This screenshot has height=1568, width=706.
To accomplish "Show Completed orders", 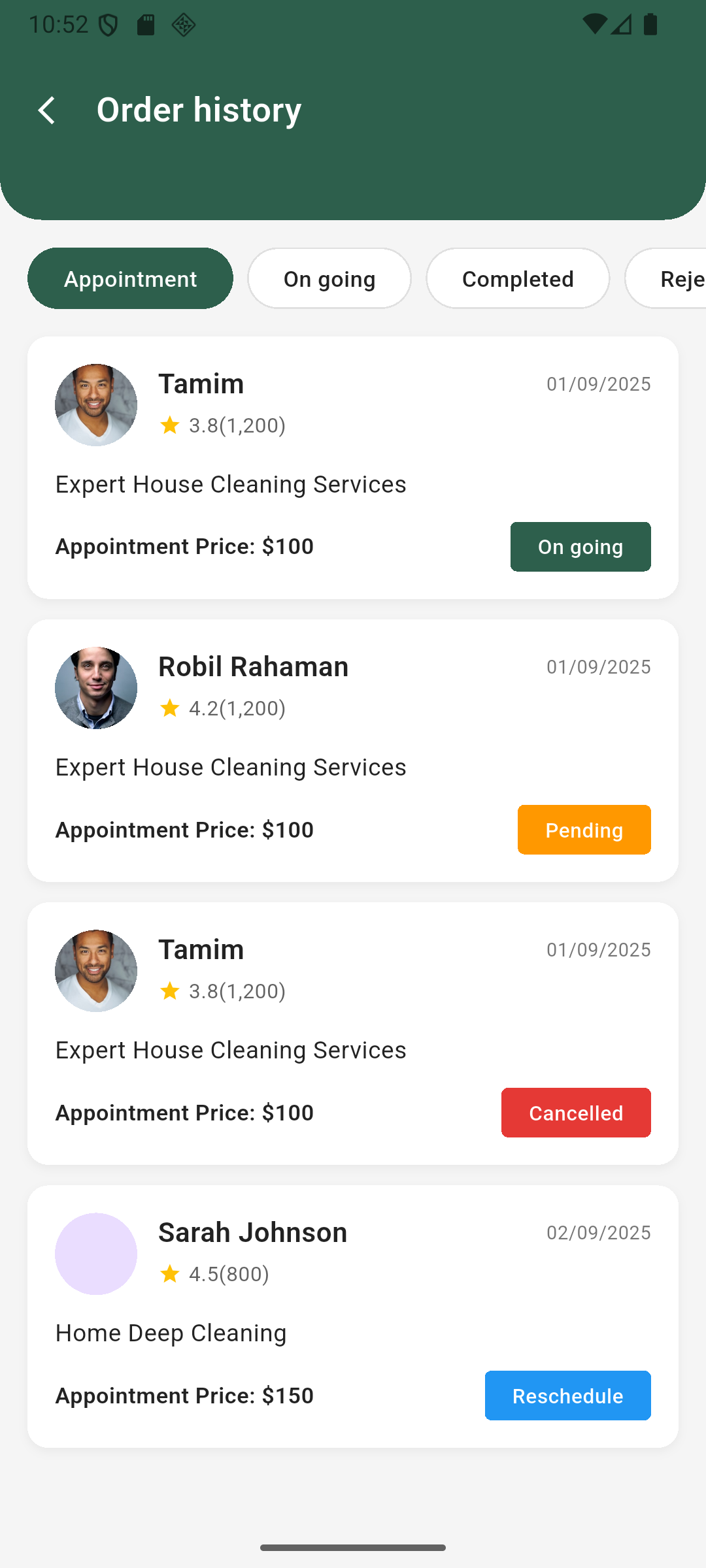I will point(517,279).
